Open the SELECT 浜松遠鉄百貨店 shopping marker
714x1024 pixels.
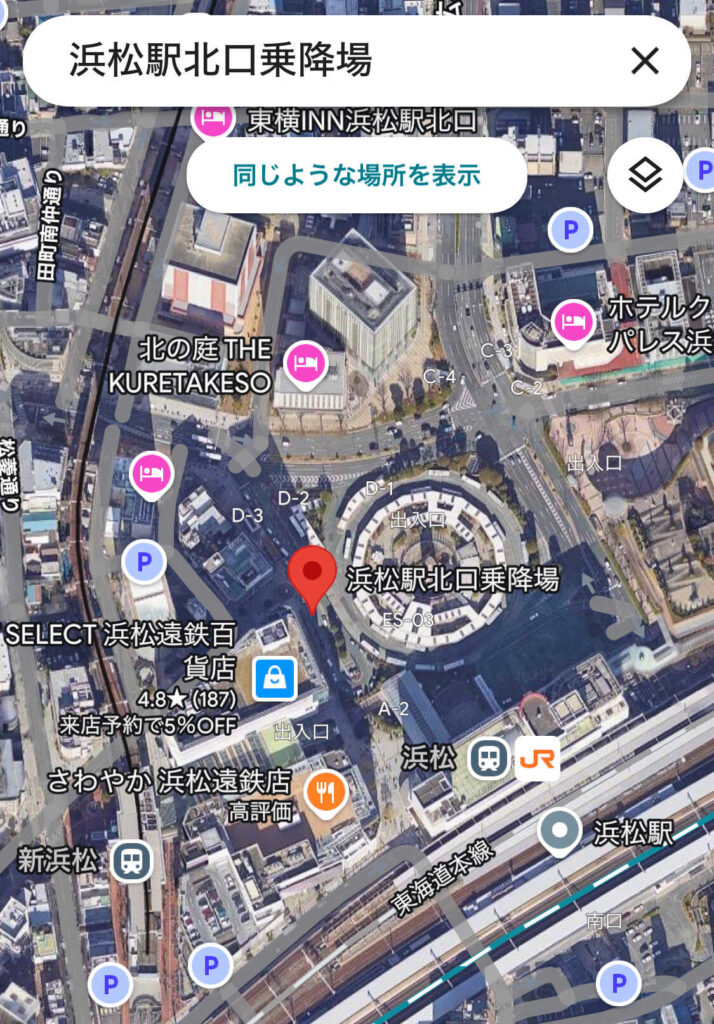[x=274, y=679]
